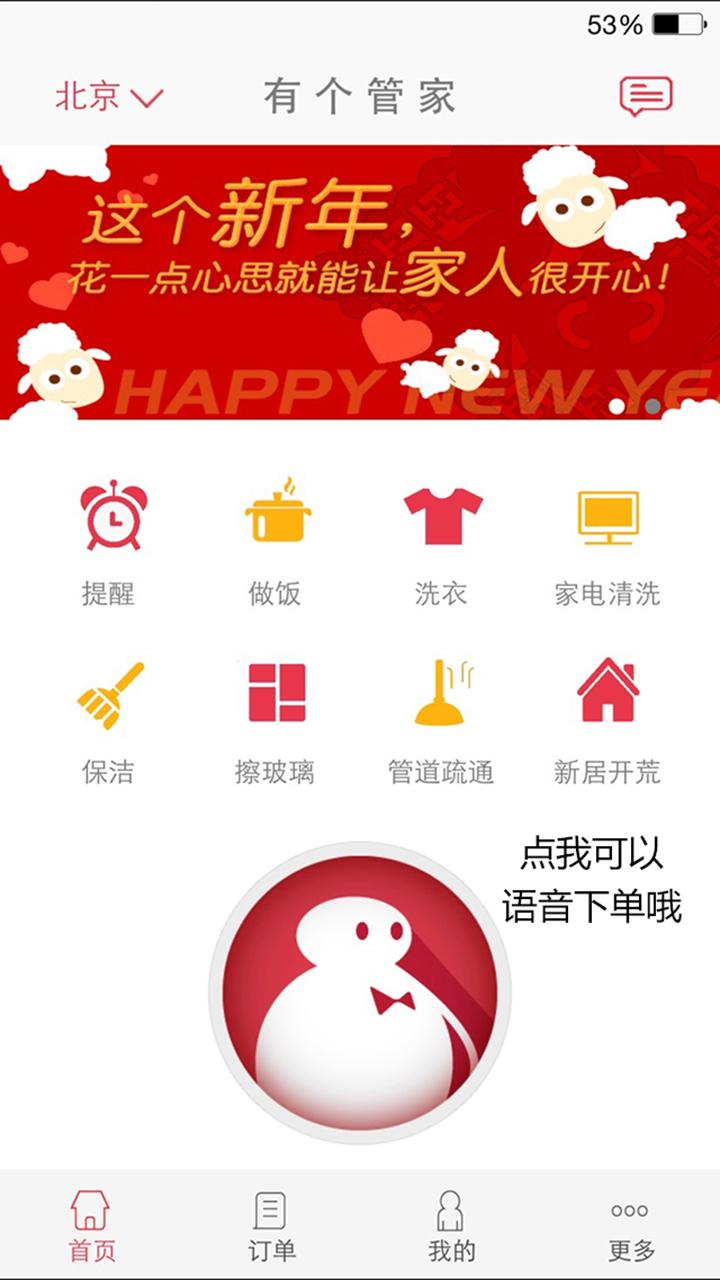
Task: Select 管道疏通 pipe unclogging service
Action: click(x=441, y=720)
